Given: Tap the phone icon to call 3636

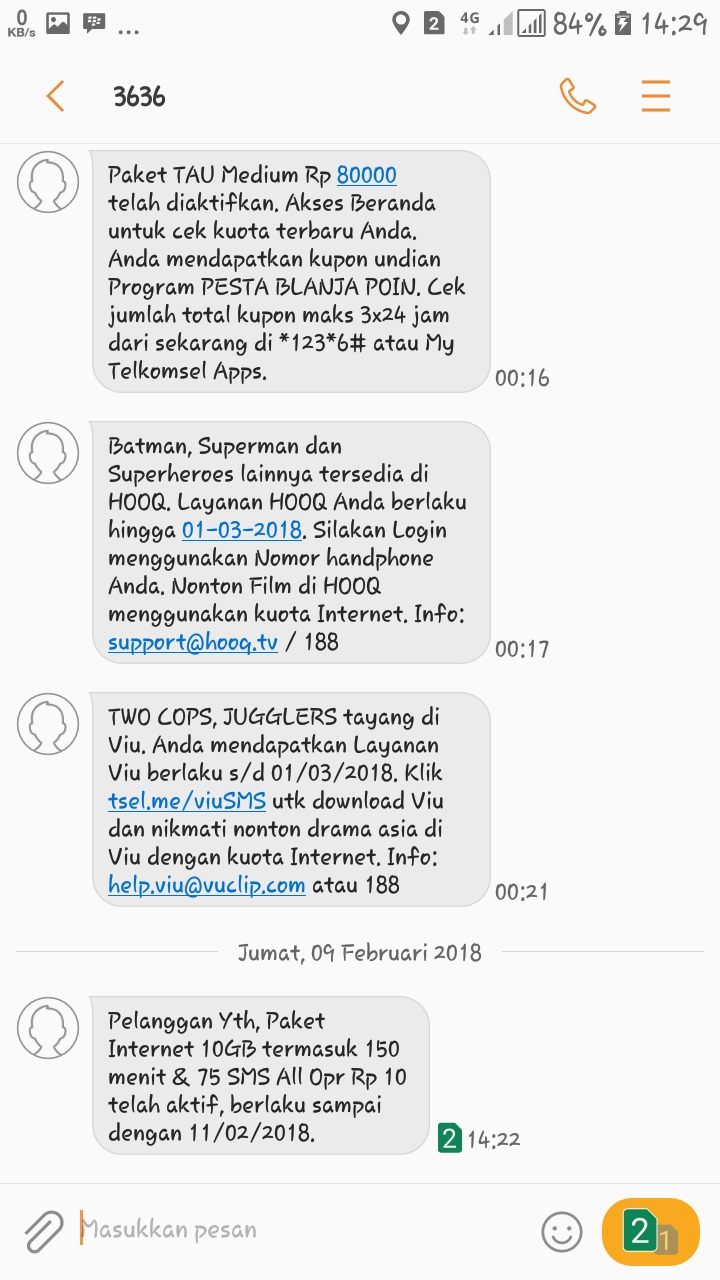Looking at the screenshot, I should (x=577, y=96).
